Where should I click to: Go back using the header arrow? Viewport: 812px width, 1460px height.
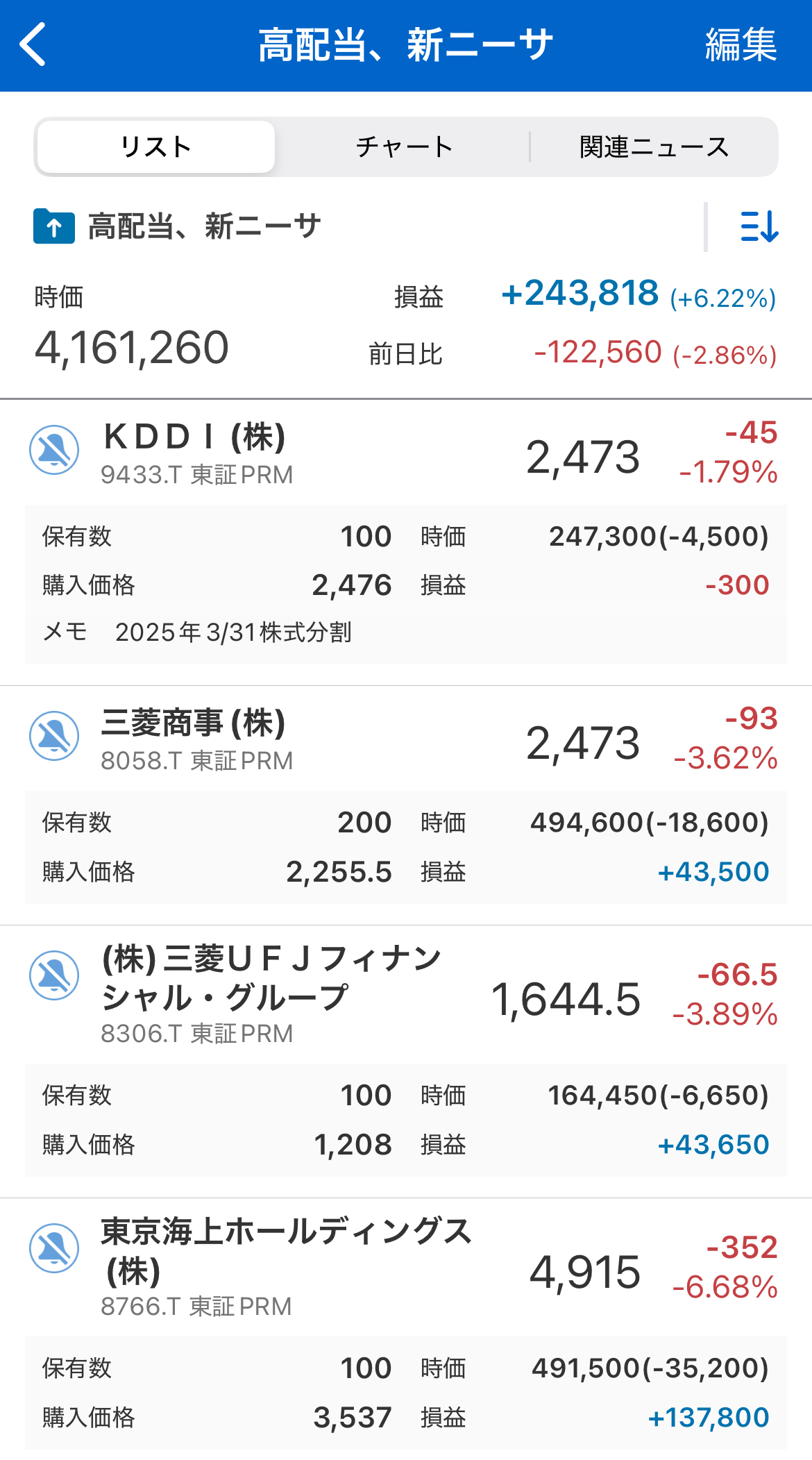(x=33, y=44)
